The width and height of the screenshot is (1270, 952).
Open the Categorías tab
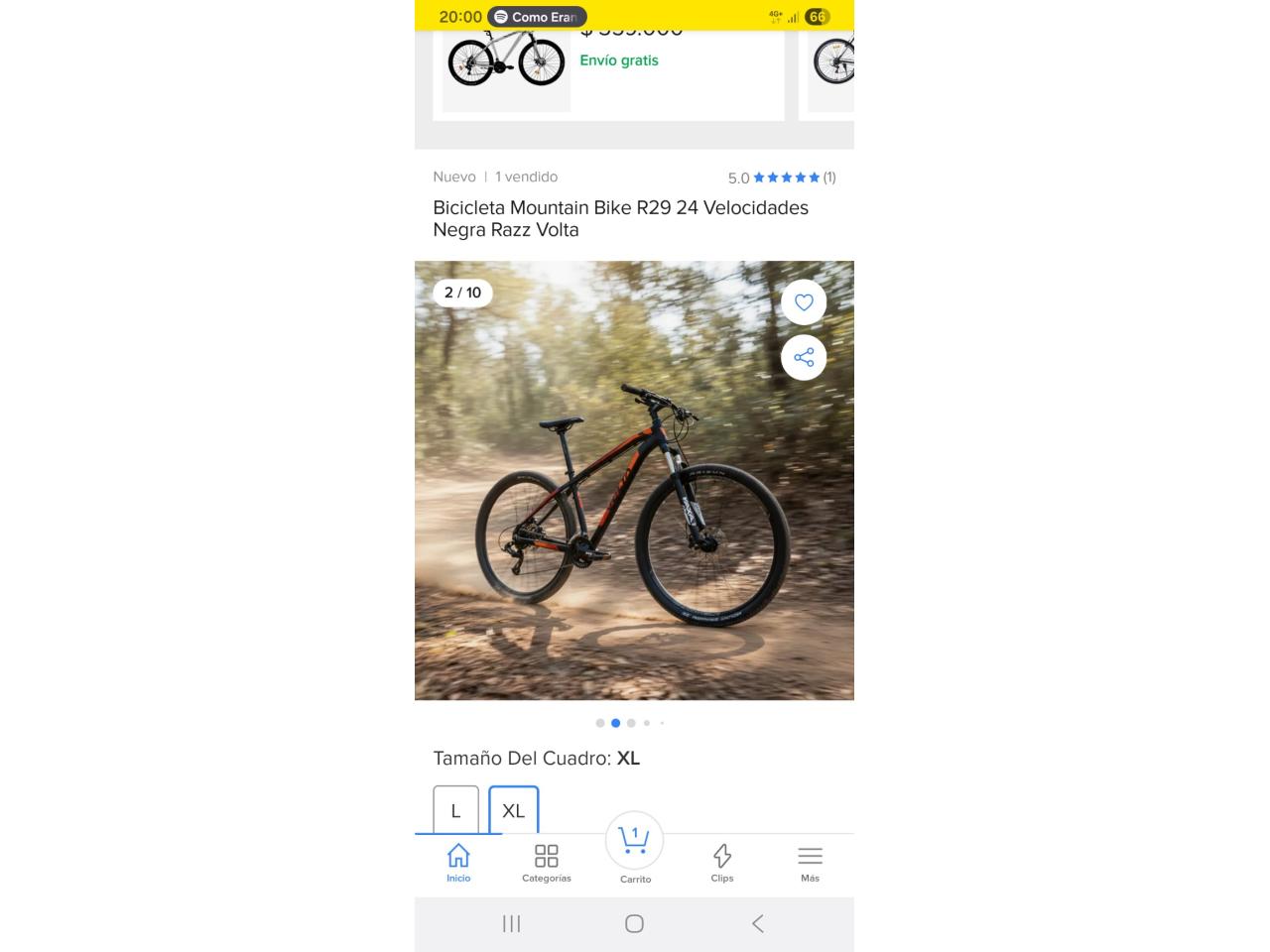546,862
